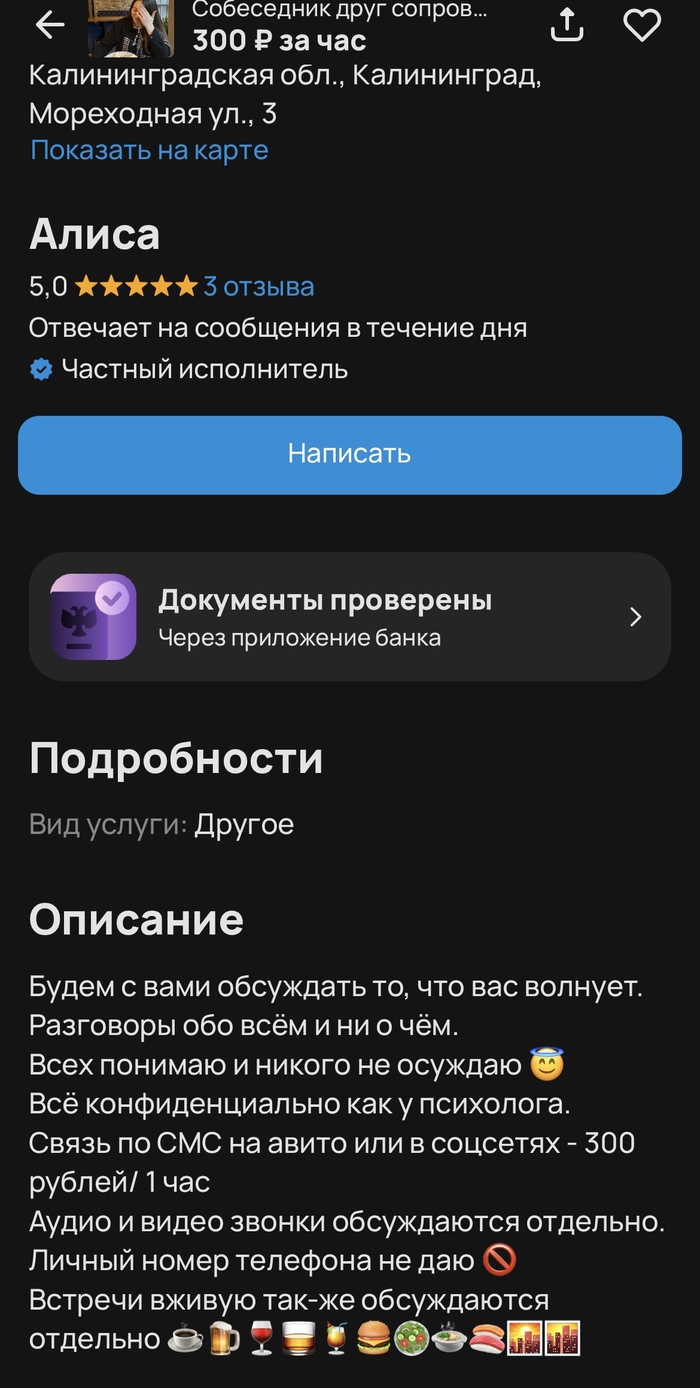Go back using the arrow icon
This screenshot has height=1388, width=700.
pos(50,26)
